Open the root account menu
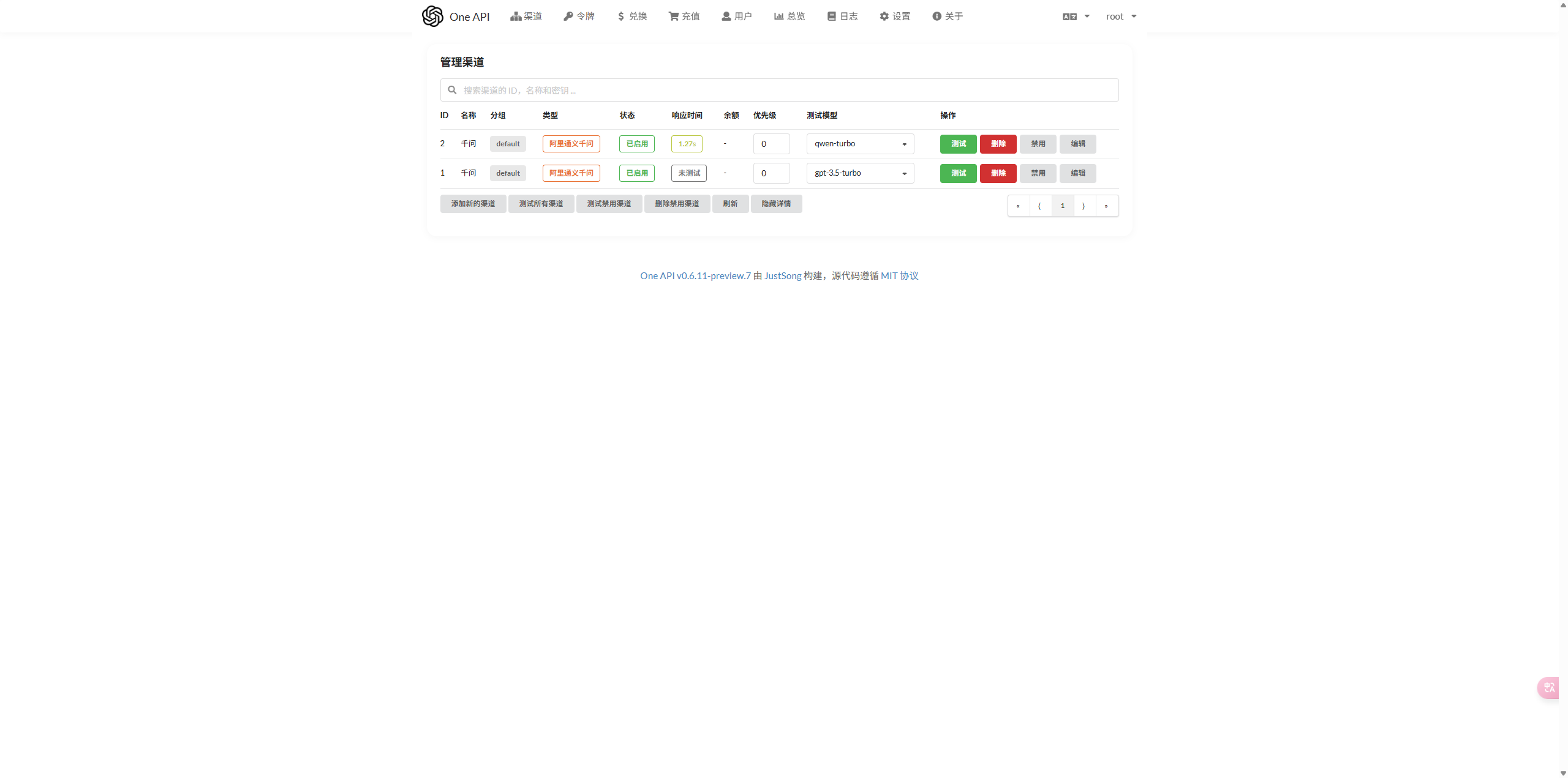 point(1121,17)
